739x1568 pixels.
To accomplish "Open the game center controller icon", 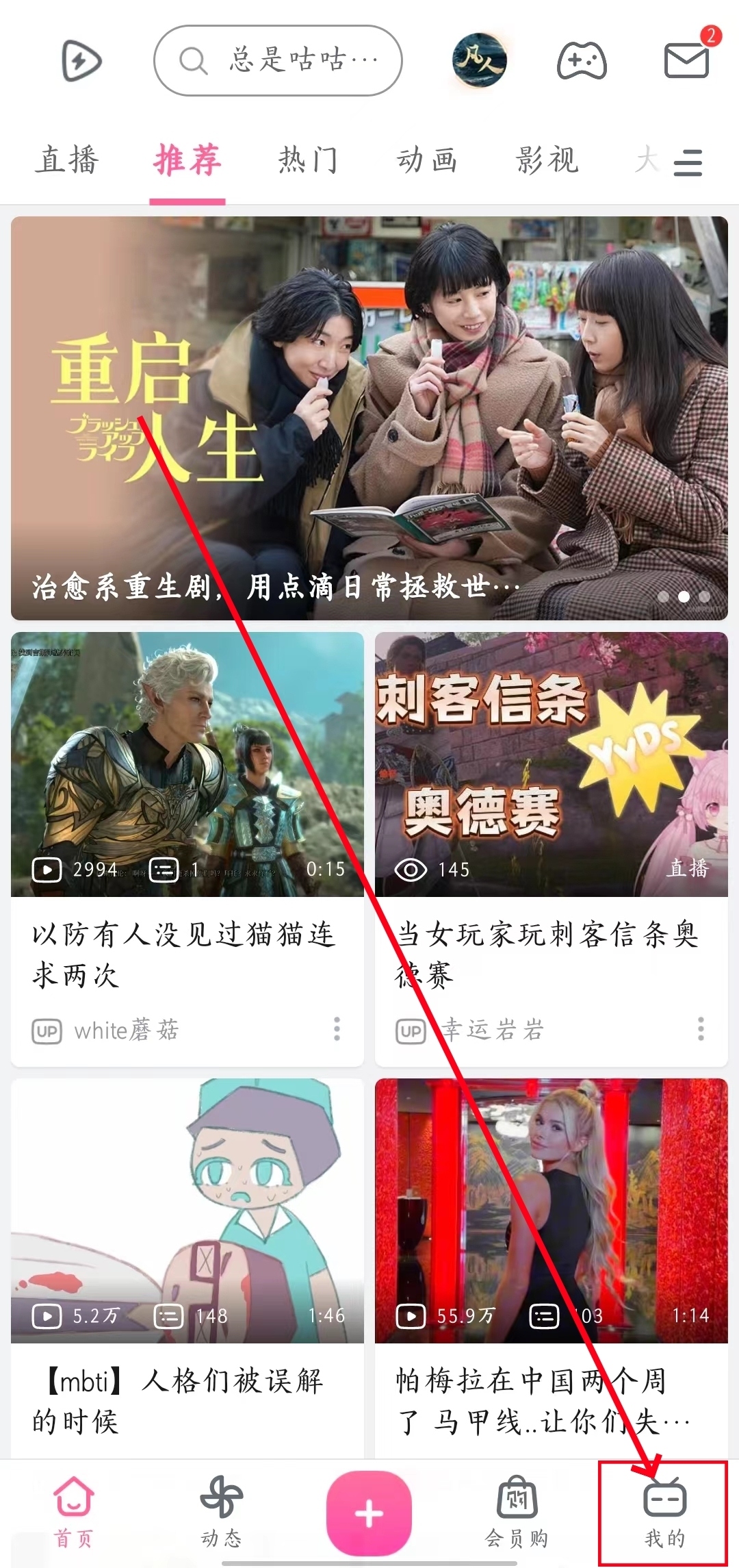I will click(x=582, y=60).
